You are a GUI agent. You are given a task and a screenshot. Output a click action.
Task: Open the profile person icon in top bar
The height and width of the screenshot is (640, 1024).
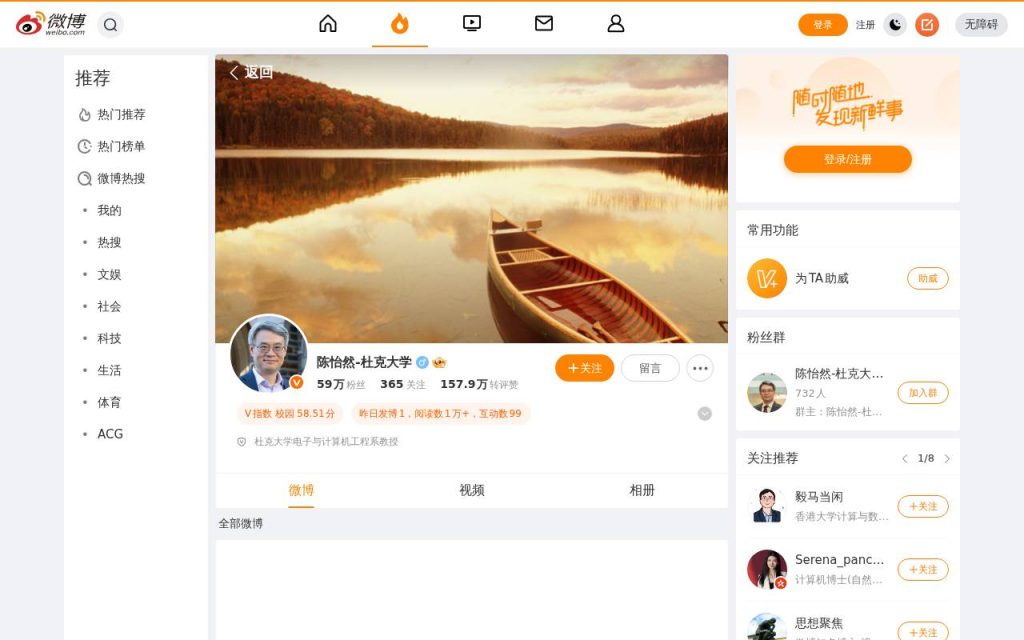(x=616, y=24)
